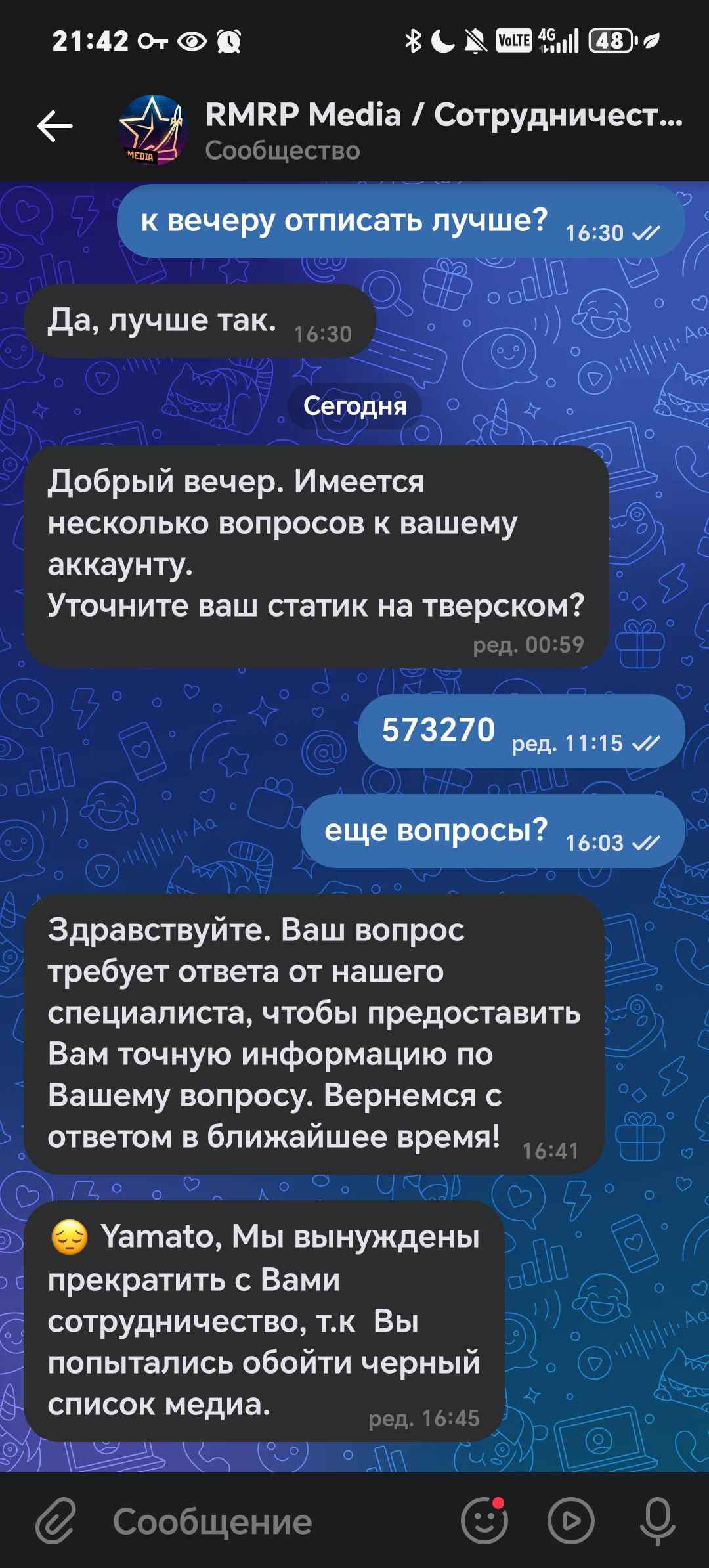Tap the video message button
The width and height of the screenshot is (709, 1568).
coord(570,1520)
